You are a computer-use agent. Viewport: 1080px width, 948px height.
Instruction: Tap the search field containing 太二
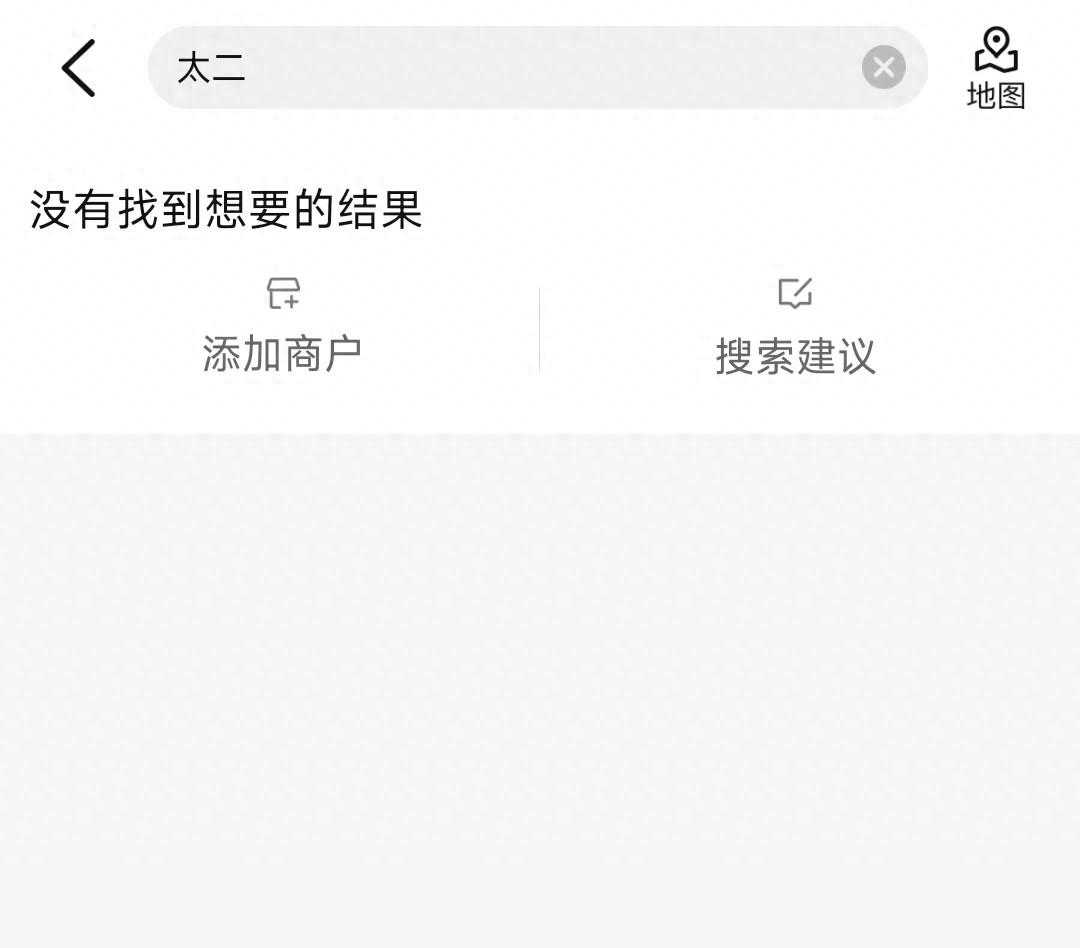500,68
